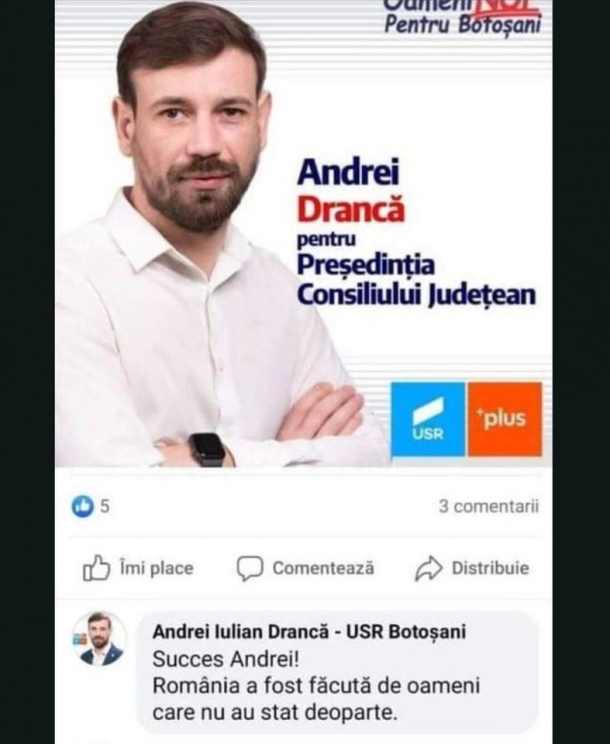Open the commenter's profile picture

99,639
